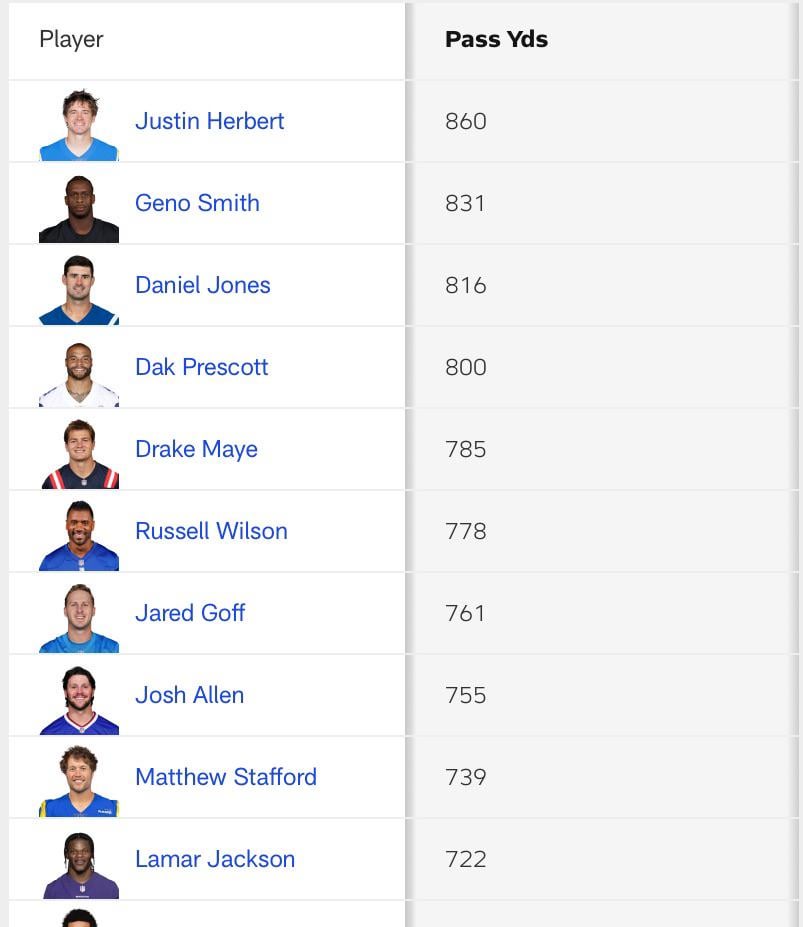Click the Dak Prescott link

coord(201,367)
